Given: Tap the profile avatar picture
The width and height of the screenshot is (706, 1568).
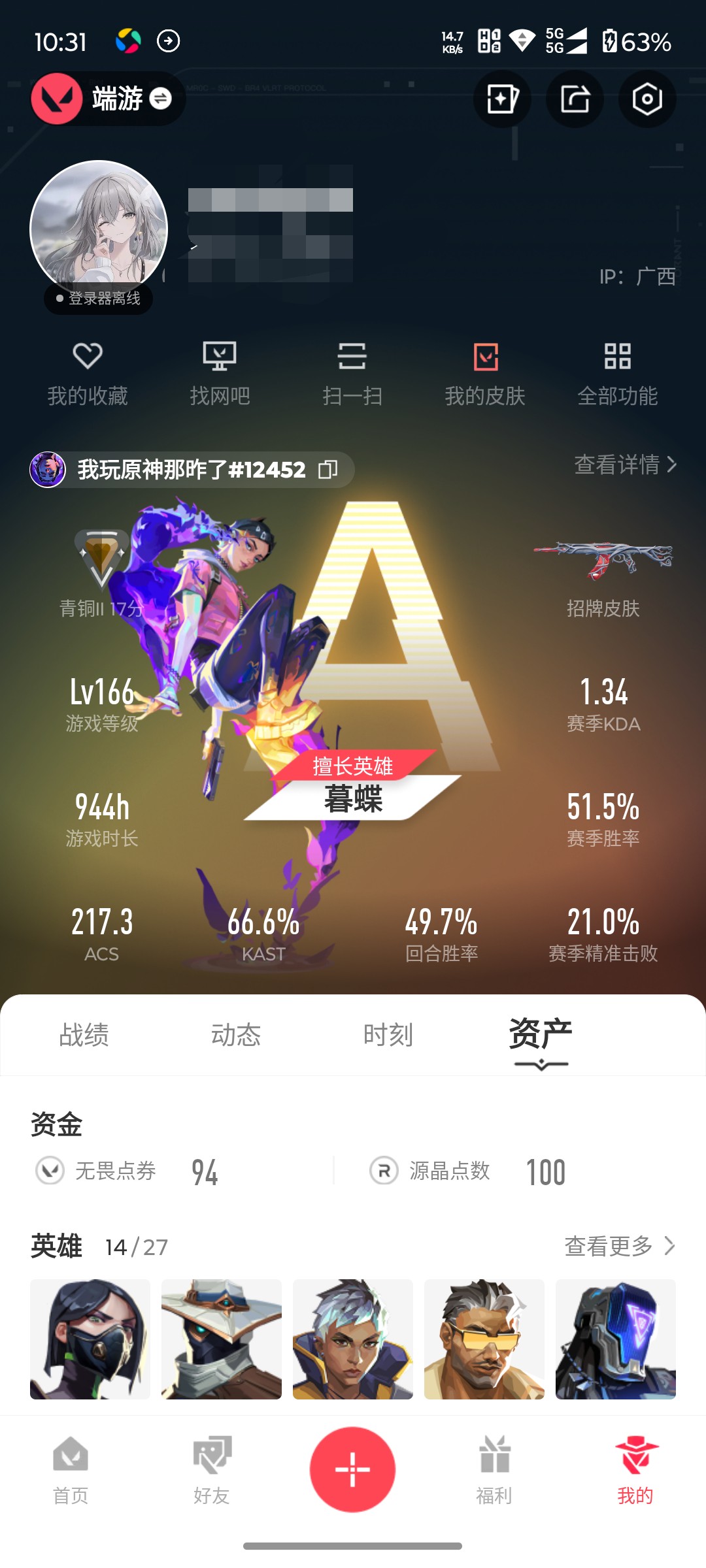Looking at the screenshot, I should tap(99, 229).
